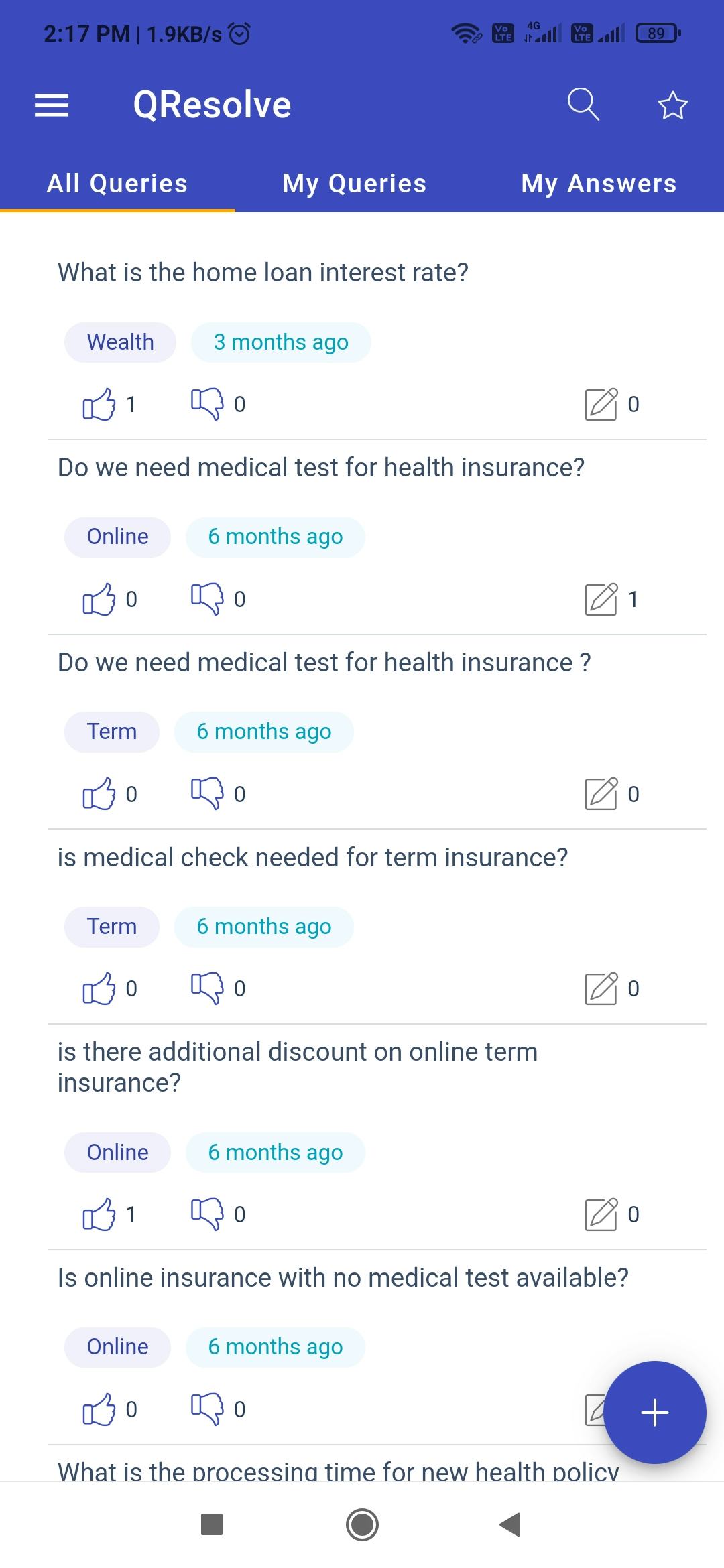Select the All Queries tab
Viewport: 724px width, 1568px height.
pos(116,183)
